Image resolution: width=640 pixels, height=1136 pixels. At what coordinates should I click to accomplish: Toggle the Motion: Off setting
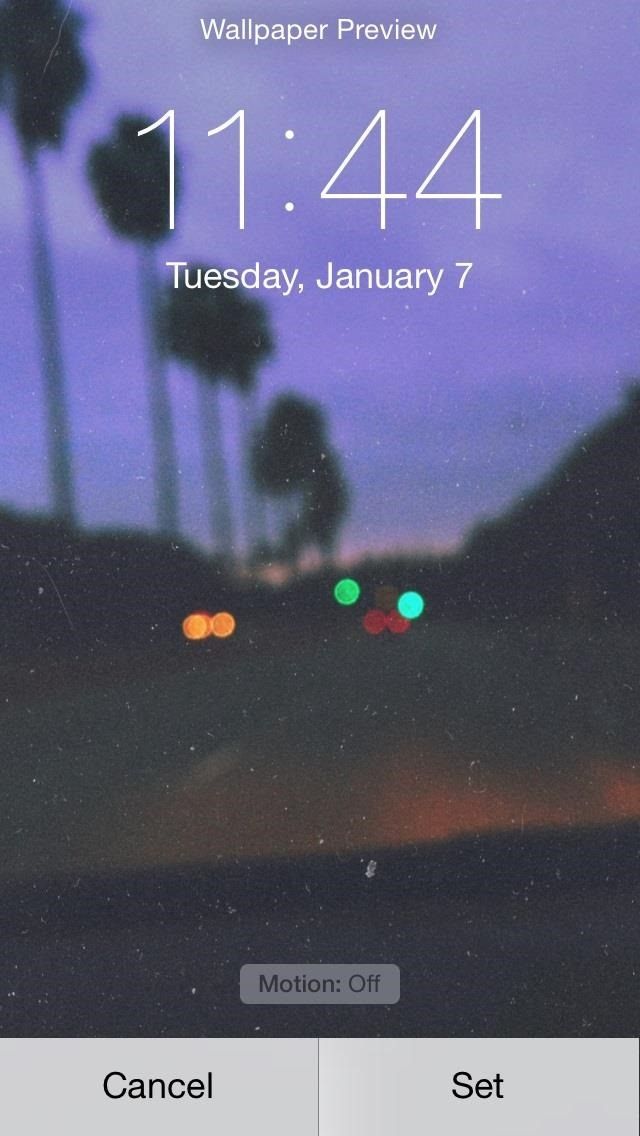[x=319, y=984]
